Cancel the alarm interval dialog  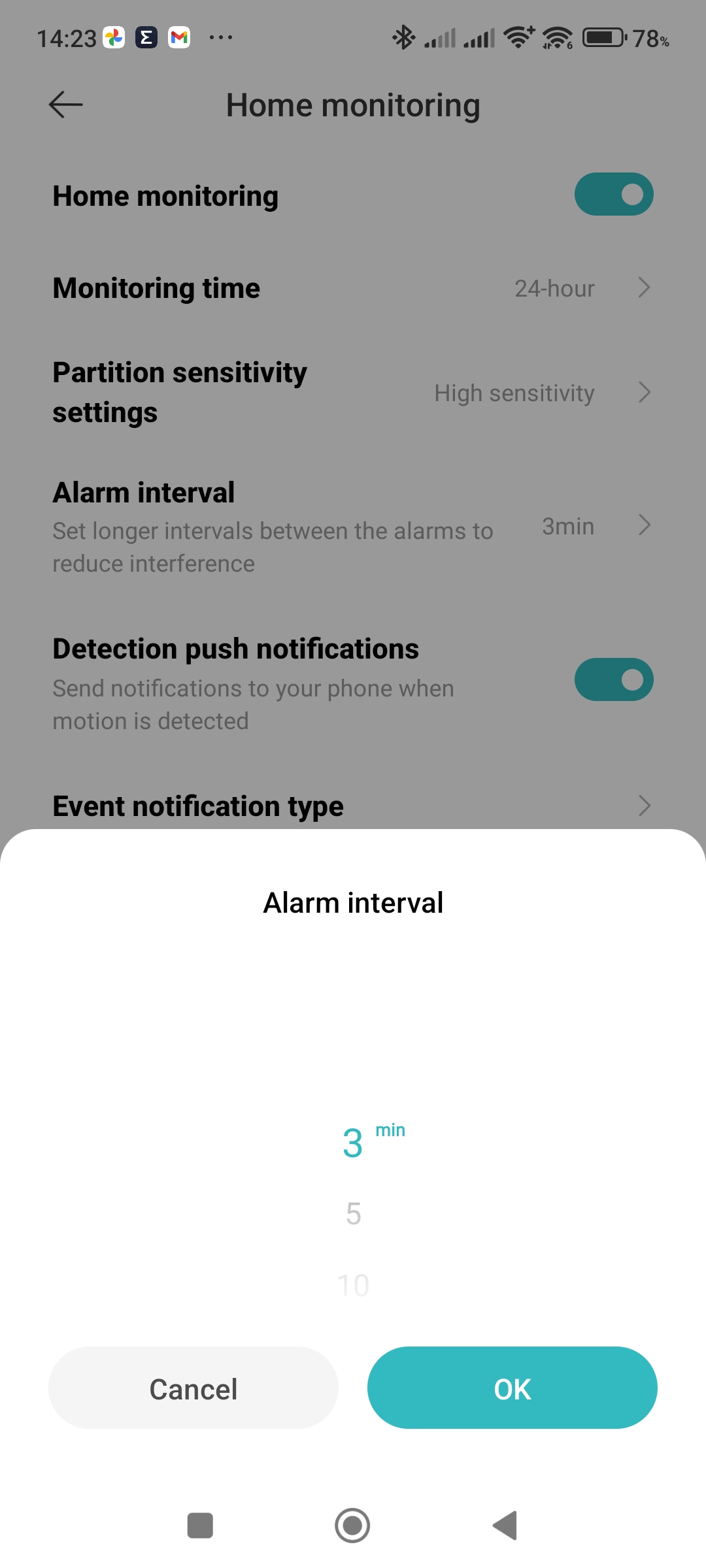pyautogui.click(x=193, y=1388)
